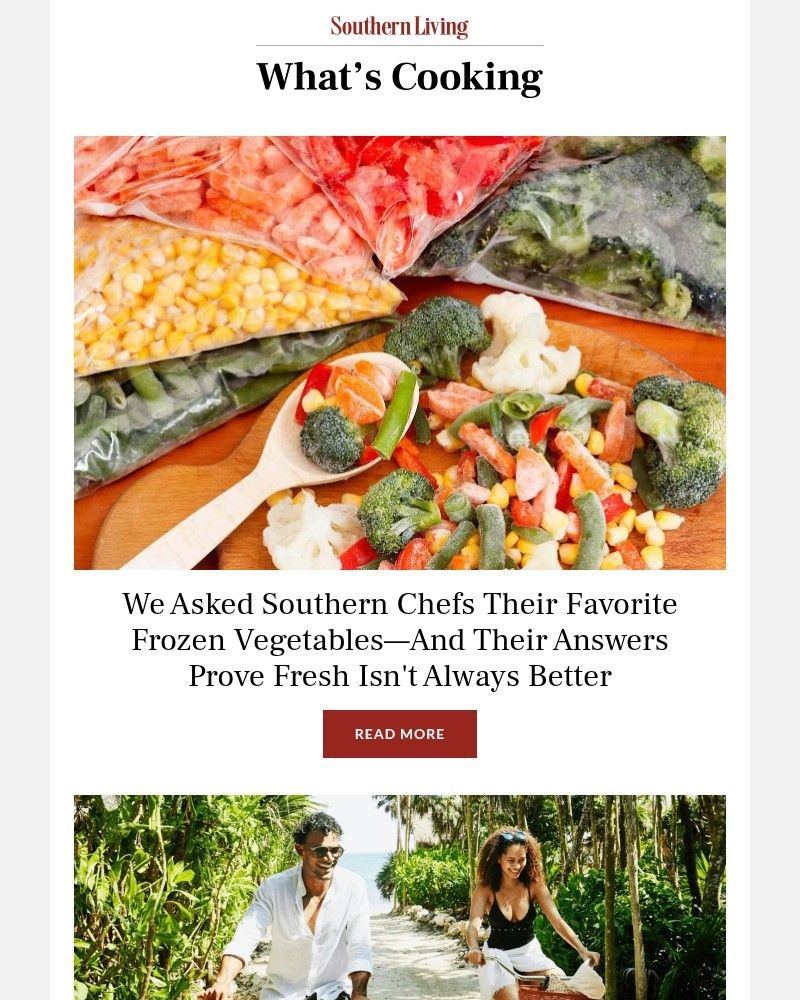Click the divider line under Southern Living

click(400, 43)
